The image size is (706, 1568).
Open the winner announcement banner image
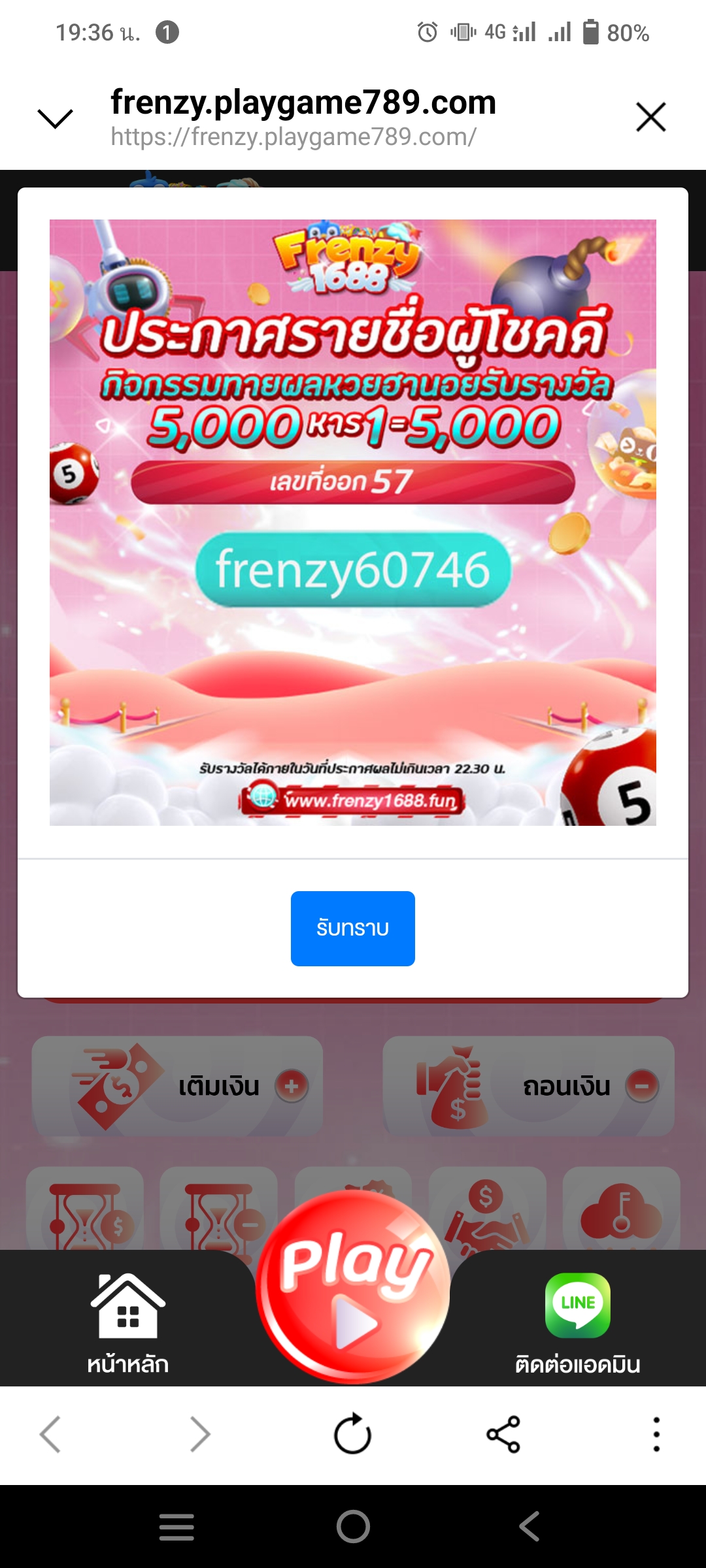click(x=353, y=523)
